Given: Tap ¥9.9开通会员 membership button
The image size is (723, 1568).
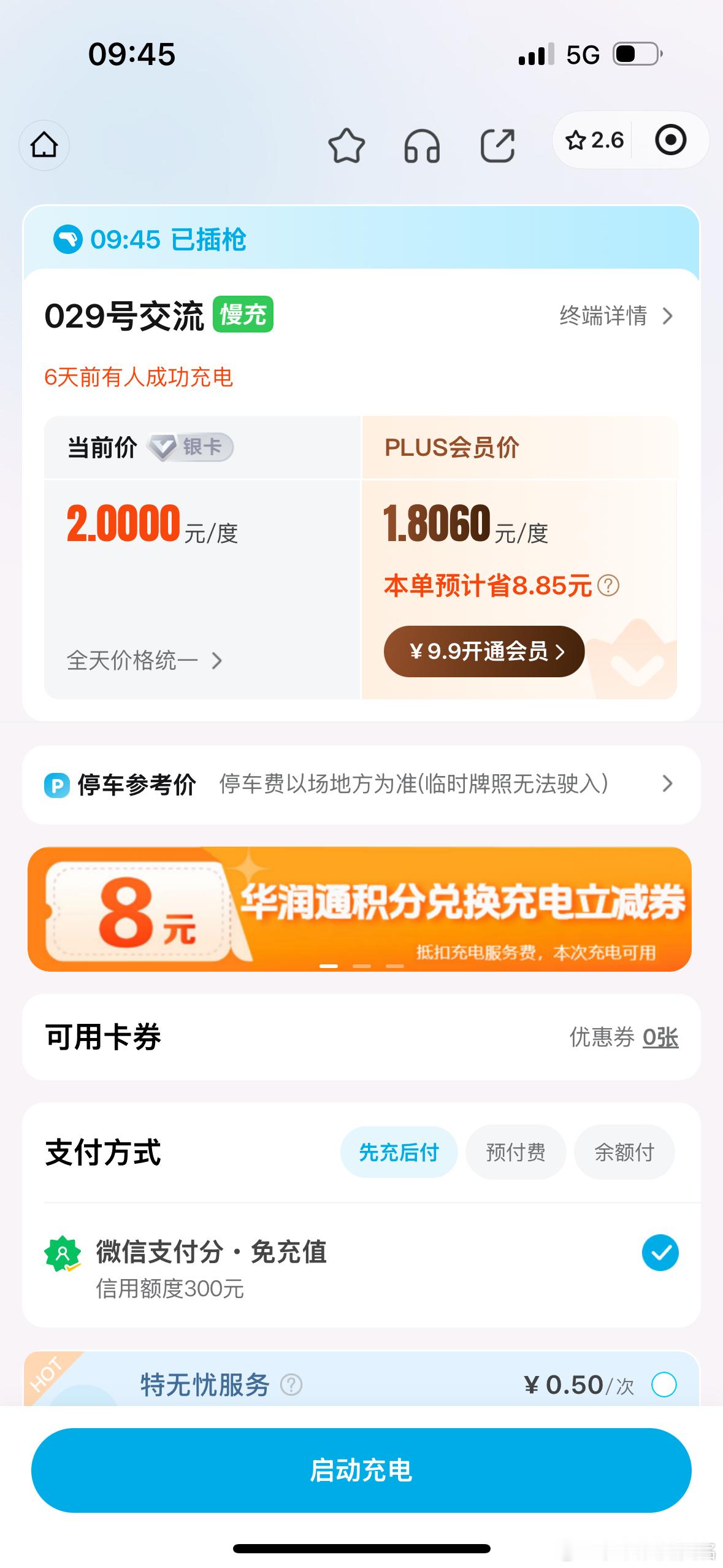Looking at the screenshot, I should pyautogui.click(x=484, y=652).
